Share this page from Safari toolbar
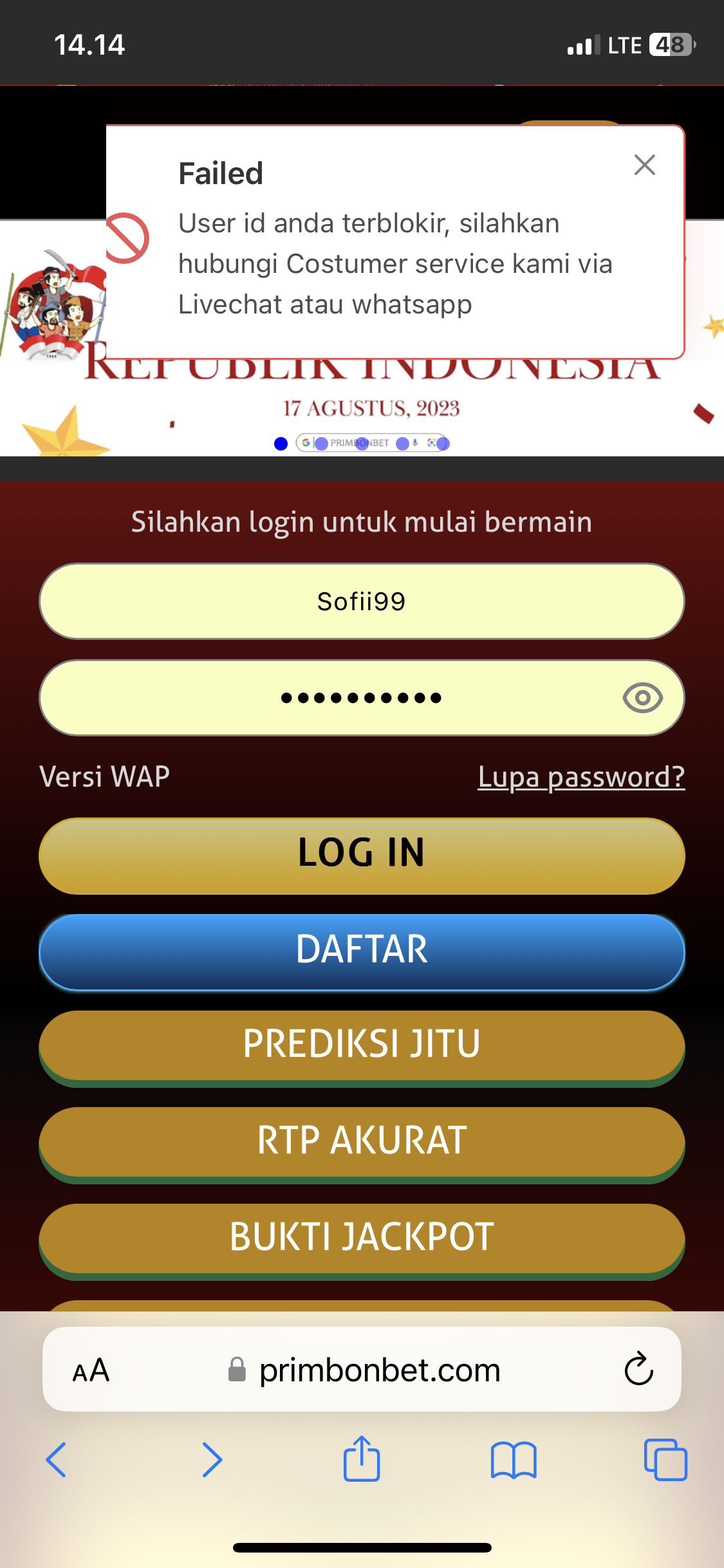Screen dimensions: 724x1568 pyautogui.click(x=362, y=1459)
